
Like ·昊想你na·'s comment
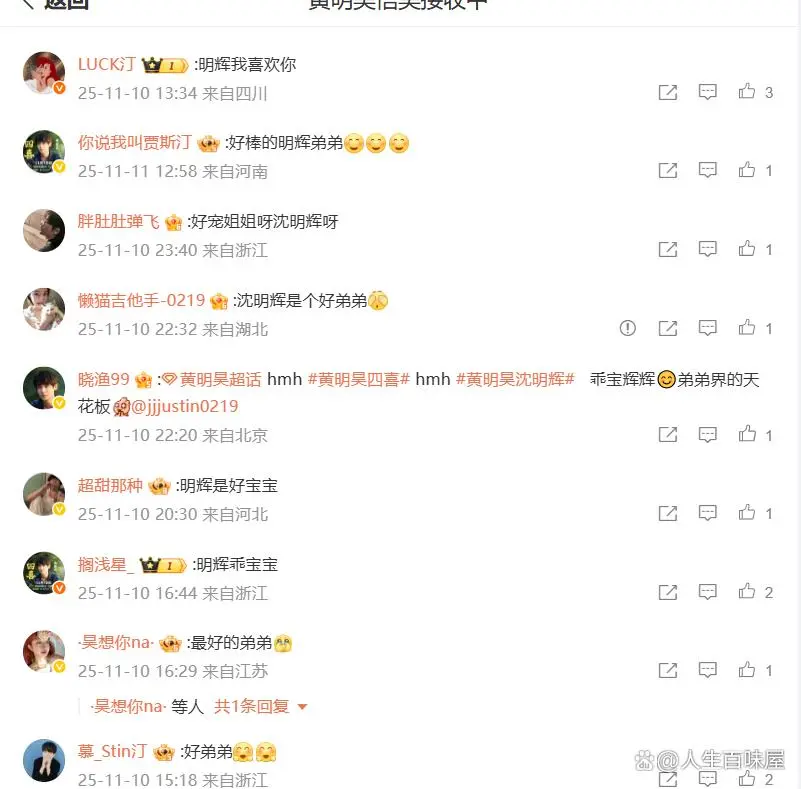pos(747,671)
